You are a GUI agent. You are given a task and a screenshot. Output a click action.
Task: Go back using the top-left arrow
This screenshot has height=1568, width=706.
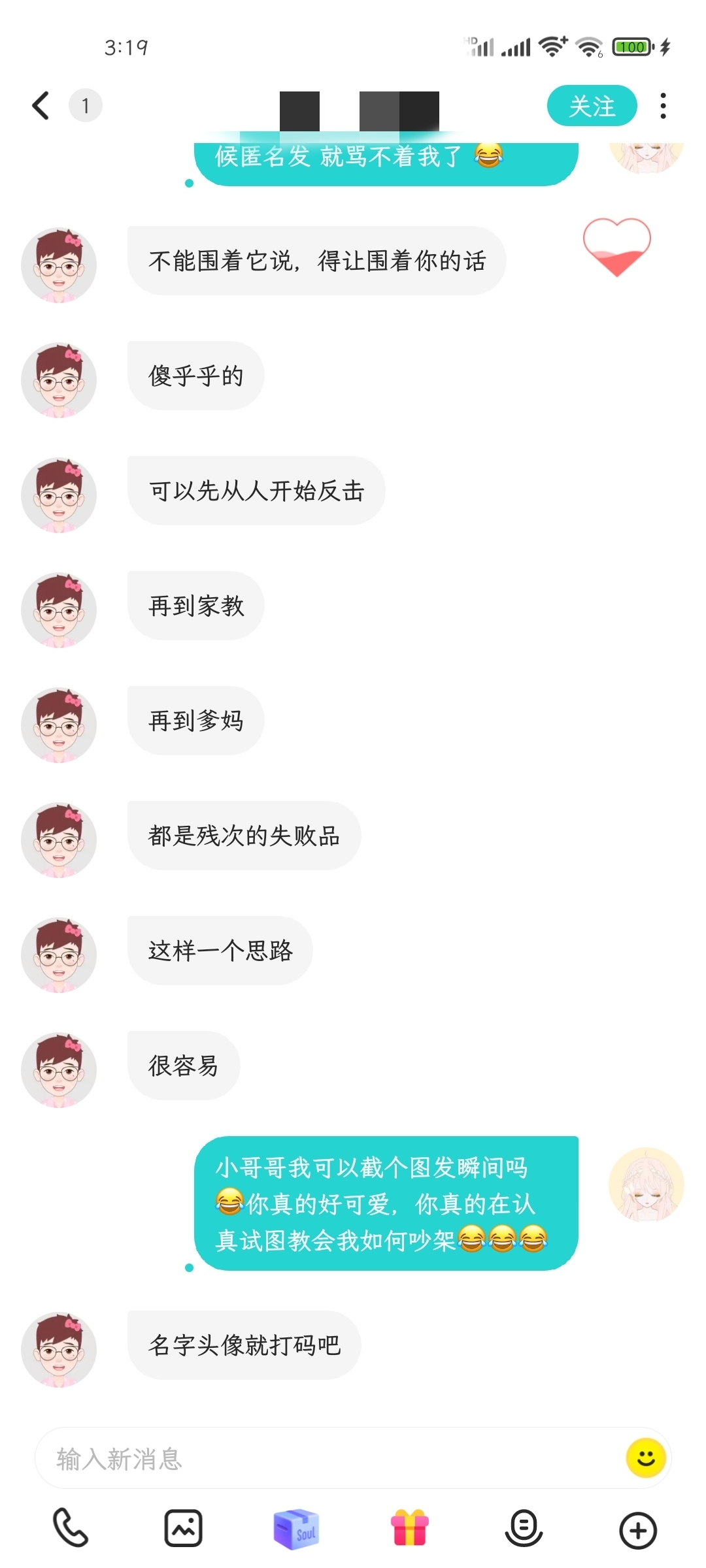(41, 105)
